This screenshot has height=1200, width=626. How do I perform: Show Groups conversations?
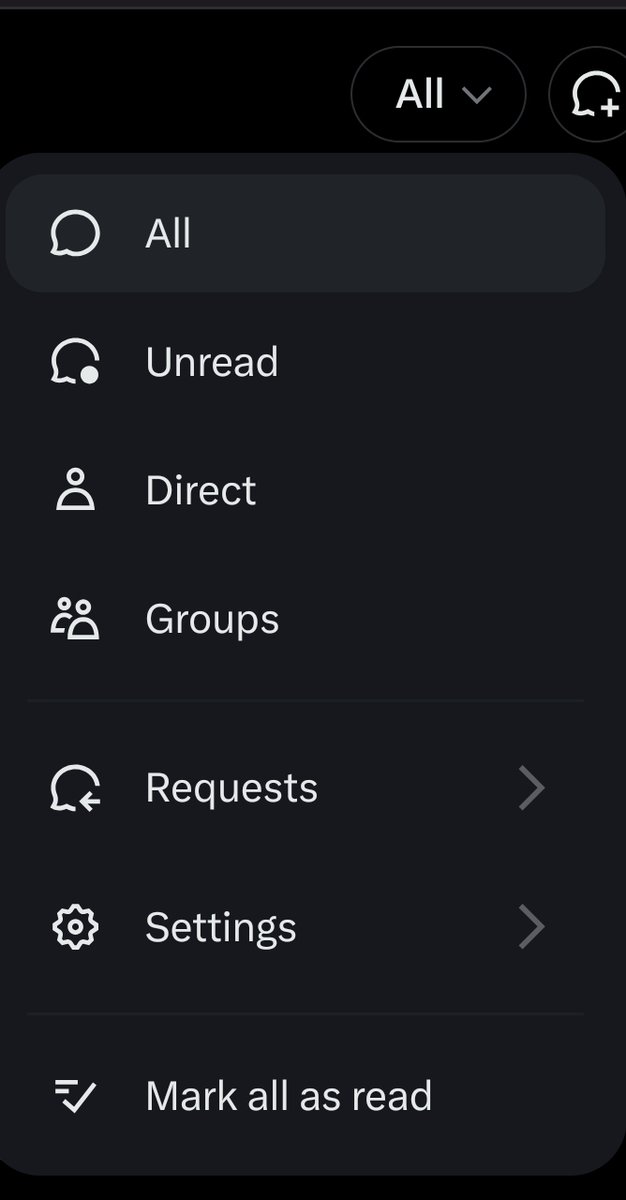pyautogui.click(x=305, y=619)
